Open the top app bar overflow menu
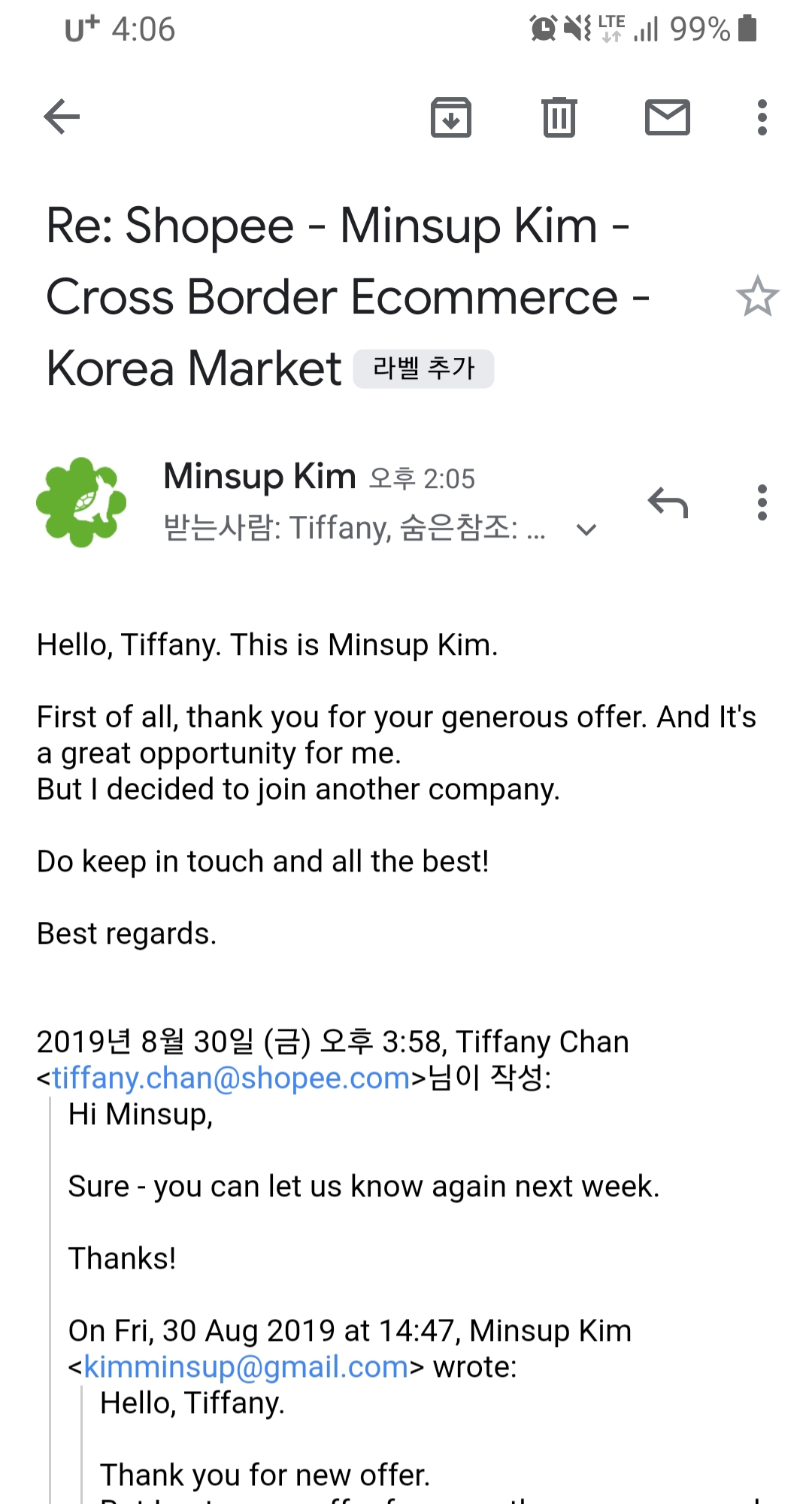This screenshot has height=1504, width=812. coord(762,117)
